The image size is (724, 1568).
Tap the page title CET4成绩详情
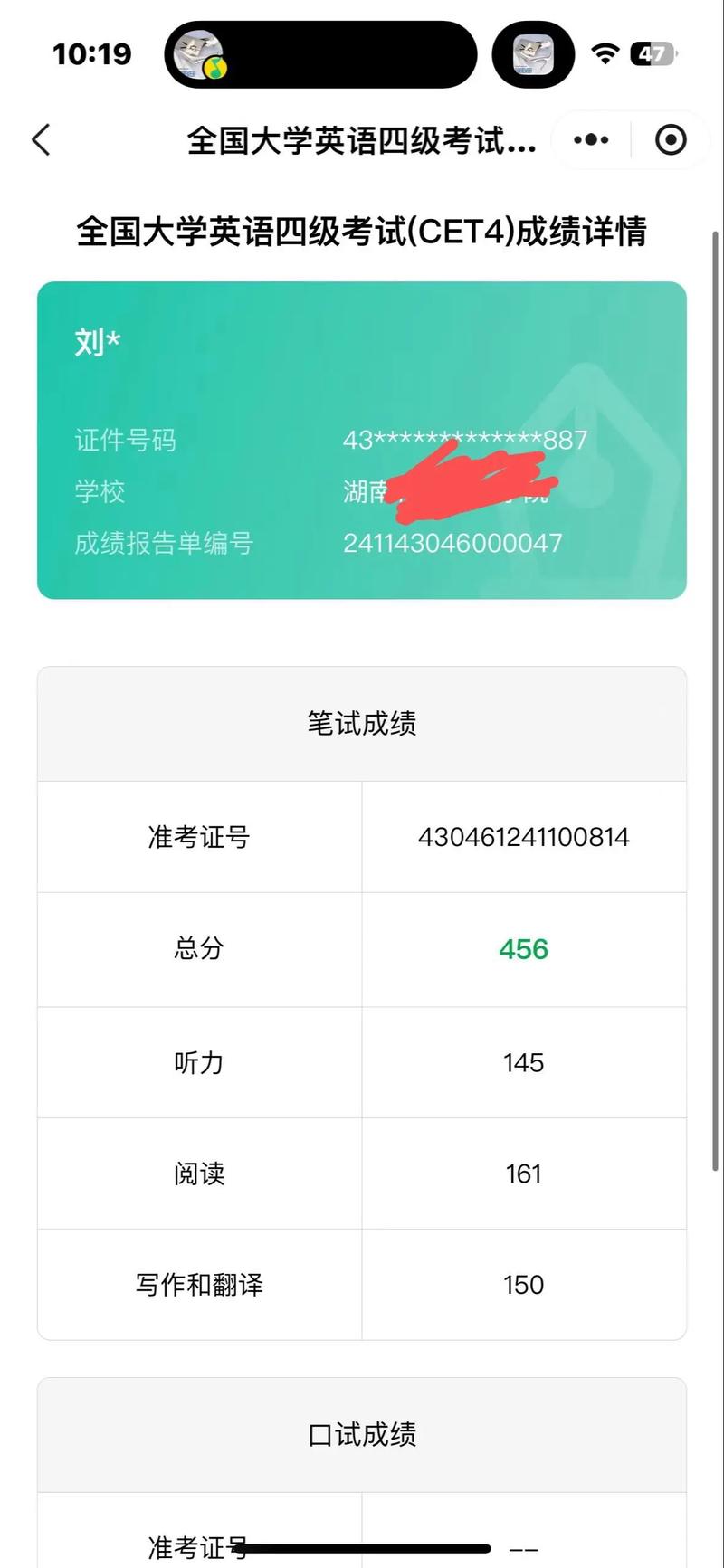pos(362,231)
